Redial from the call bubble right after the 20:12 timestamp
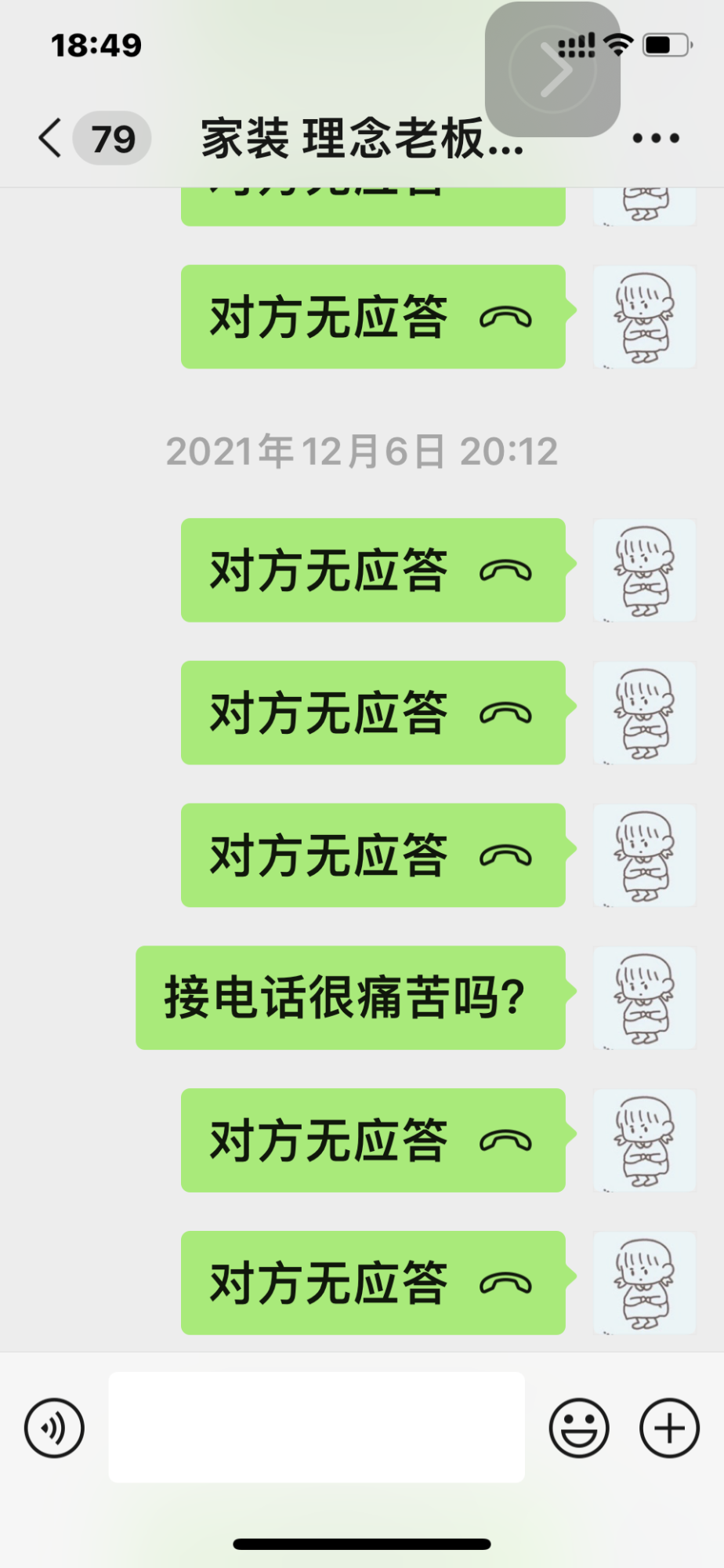 point(373,570)
